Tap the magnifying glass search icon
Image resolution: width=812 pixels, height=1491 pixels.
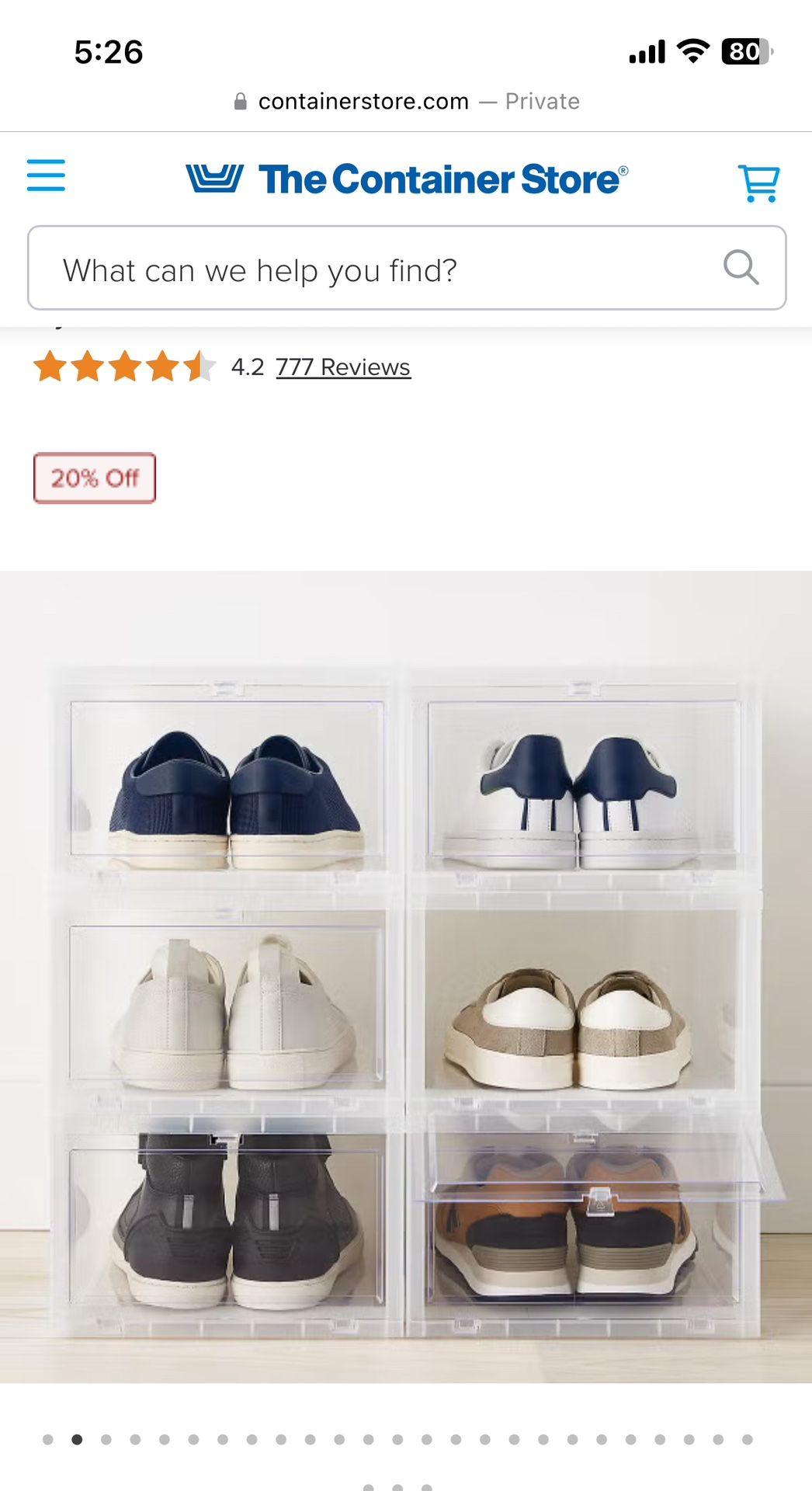(741, 268)
